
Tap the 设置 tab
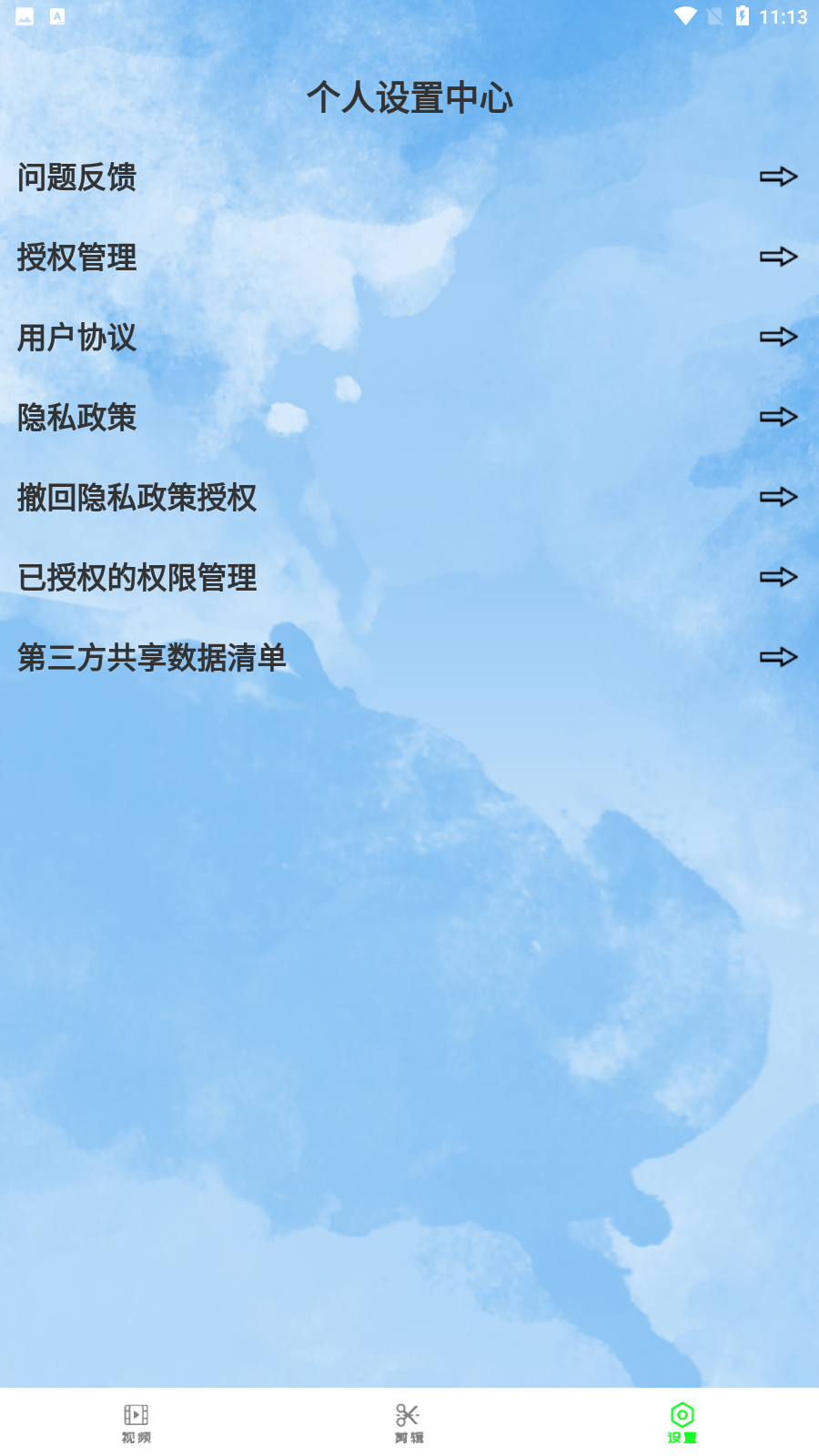click(682, 1423)
